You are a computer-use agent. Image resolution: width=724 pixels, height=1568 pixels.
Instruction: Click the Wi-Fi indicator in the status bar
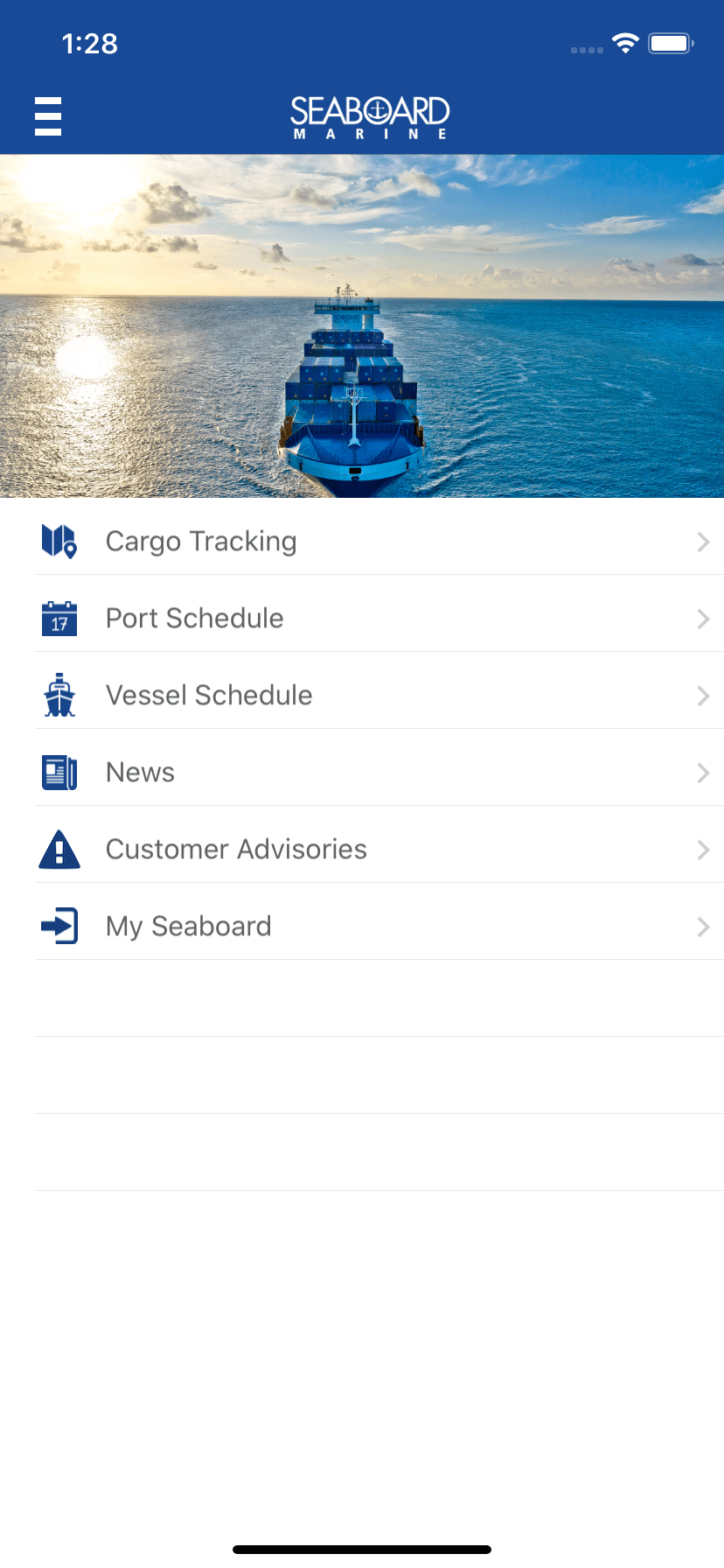click(625, 44)
